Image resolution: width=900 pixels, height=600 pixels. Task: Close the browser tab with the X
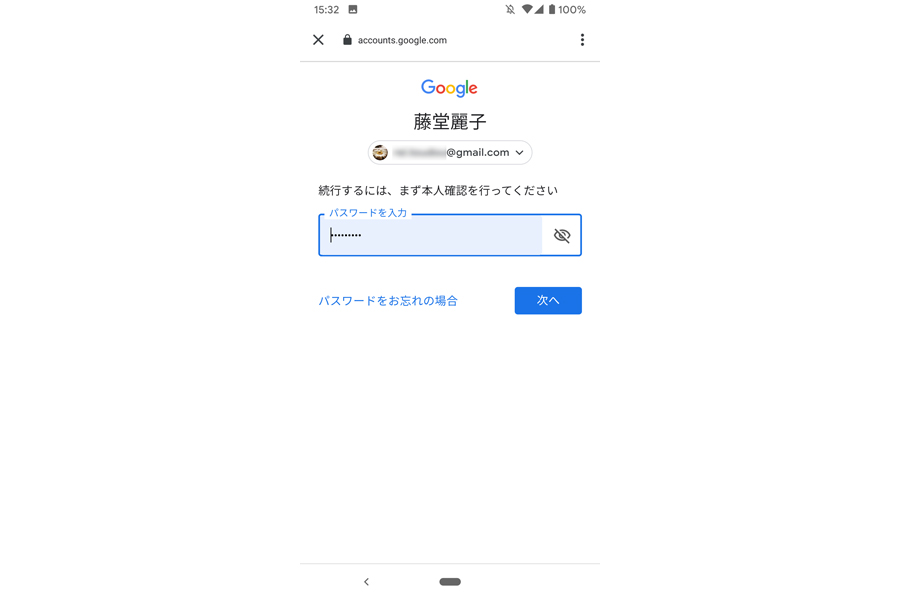[318, 40]
